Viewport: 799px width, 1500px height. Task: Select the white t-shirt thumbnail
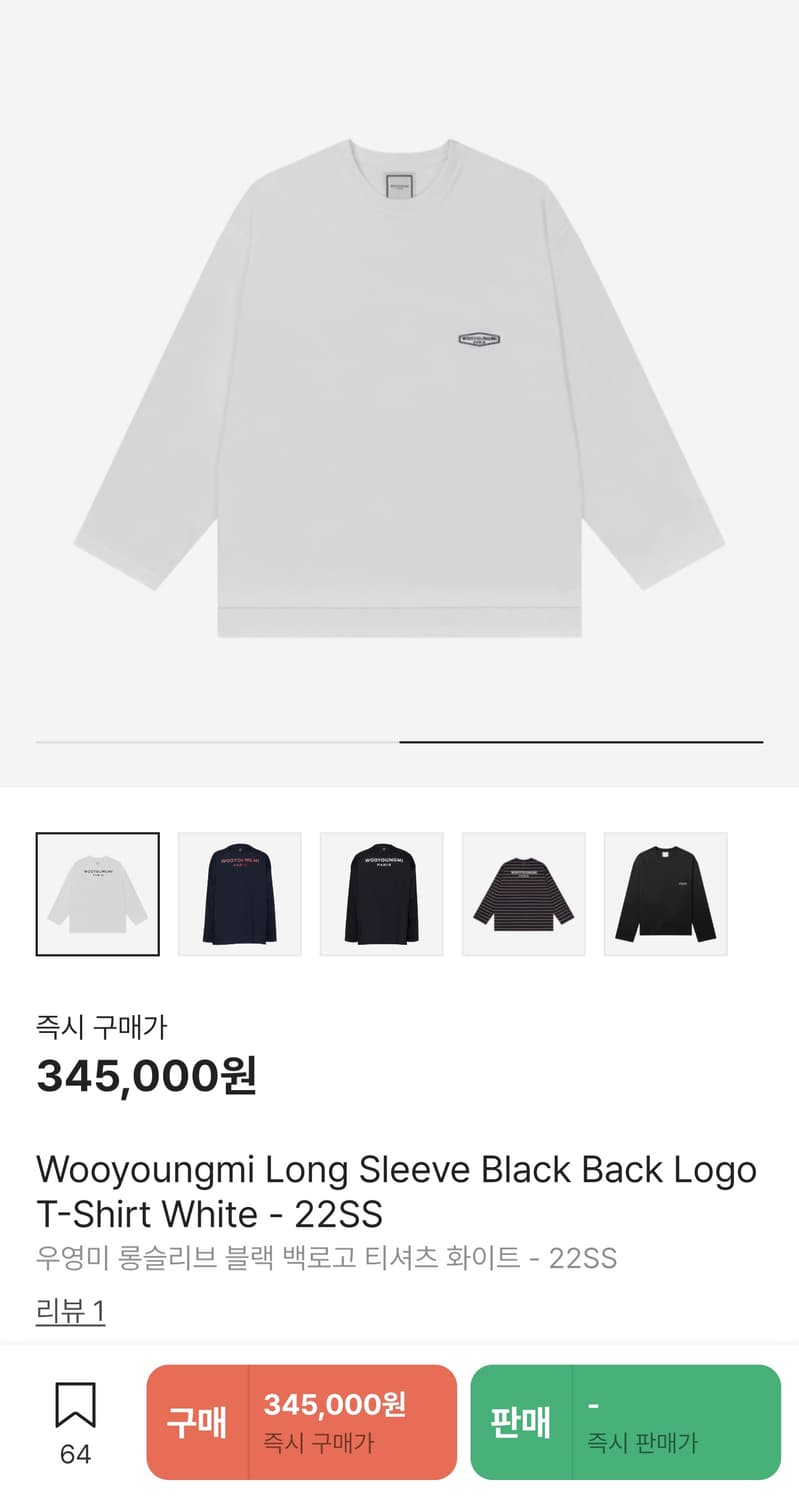[97, 893]
